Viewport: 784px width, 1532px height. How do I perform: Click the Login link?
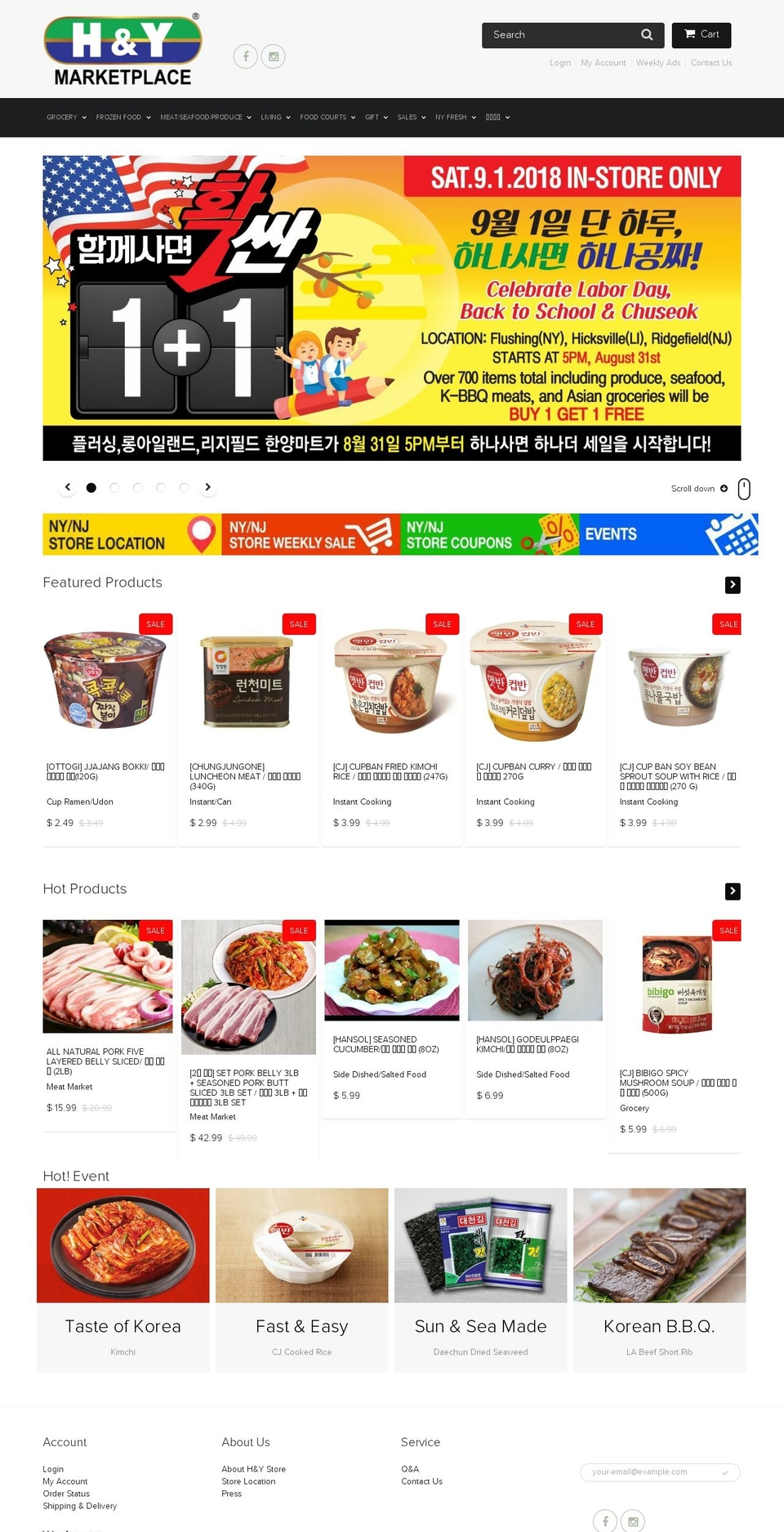tap(560, 63)
